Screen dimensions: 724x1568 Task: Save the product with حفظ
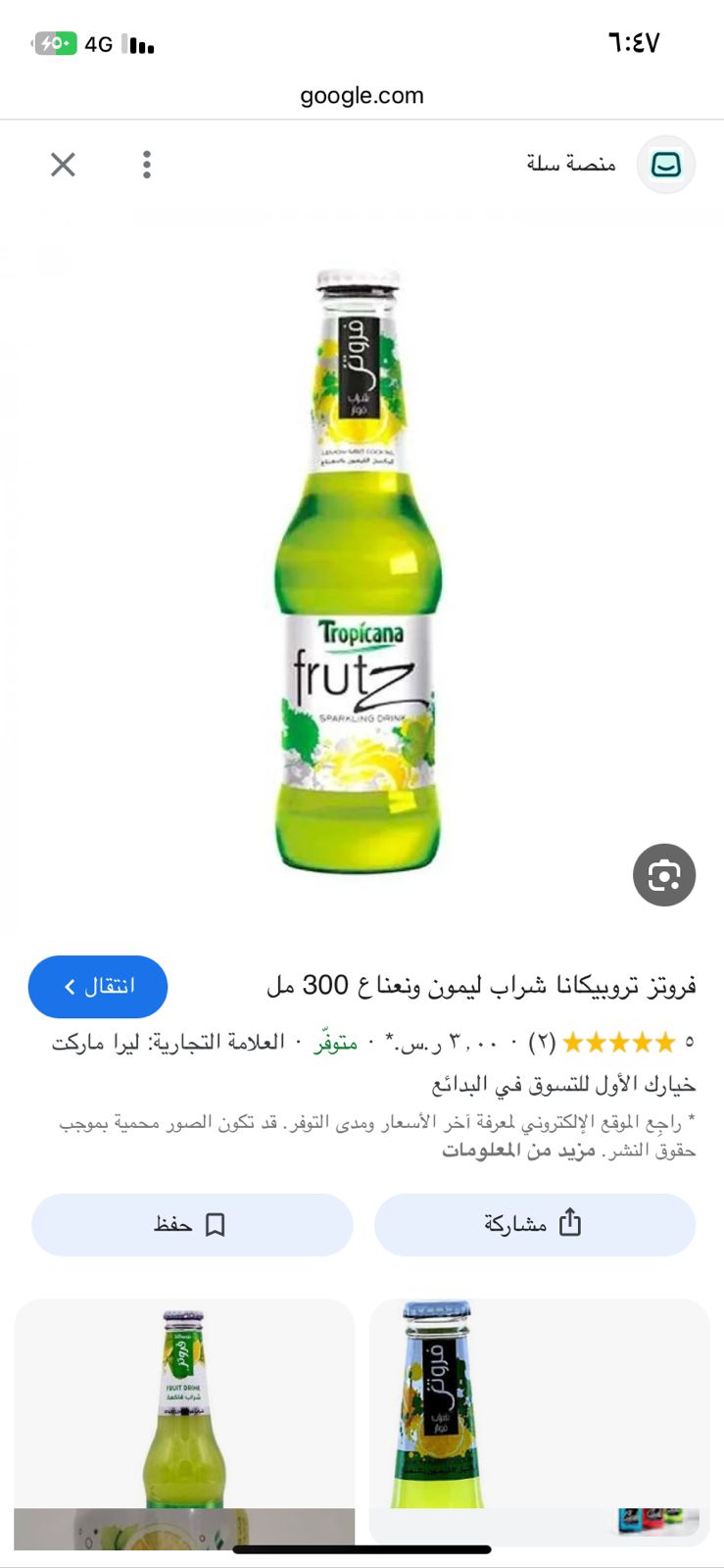[x=192, y=1224]
